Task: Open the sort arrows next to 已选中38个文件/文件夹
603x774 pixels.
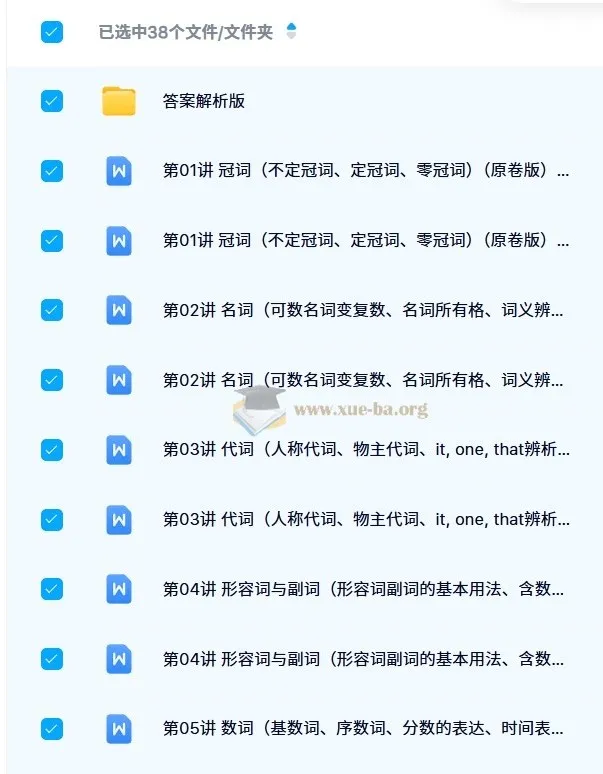Action: pos(291,31)
